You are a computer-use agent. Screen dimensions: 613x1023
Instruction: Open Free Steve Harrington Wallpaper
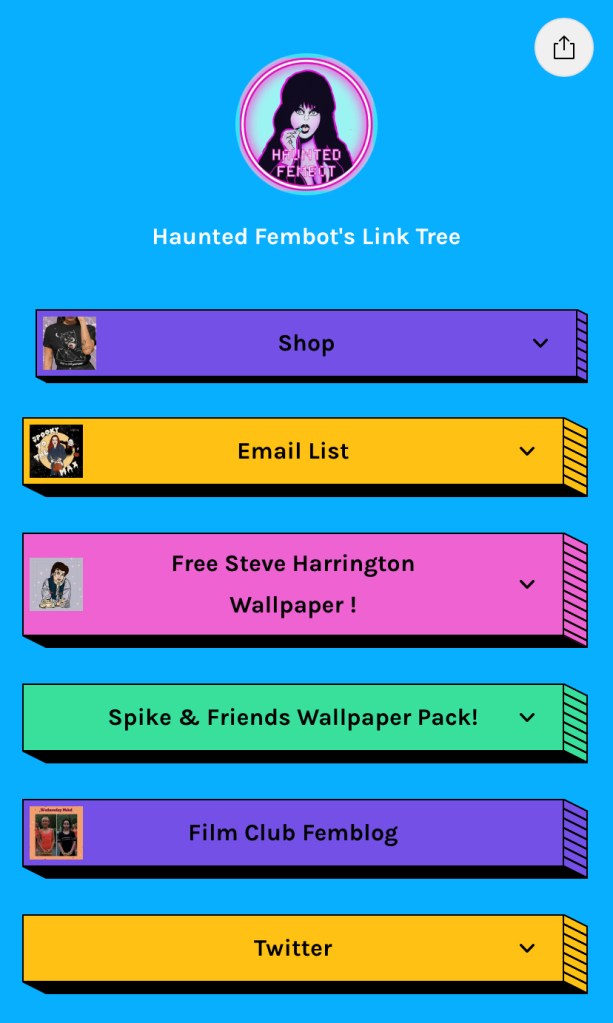point(293,584)
